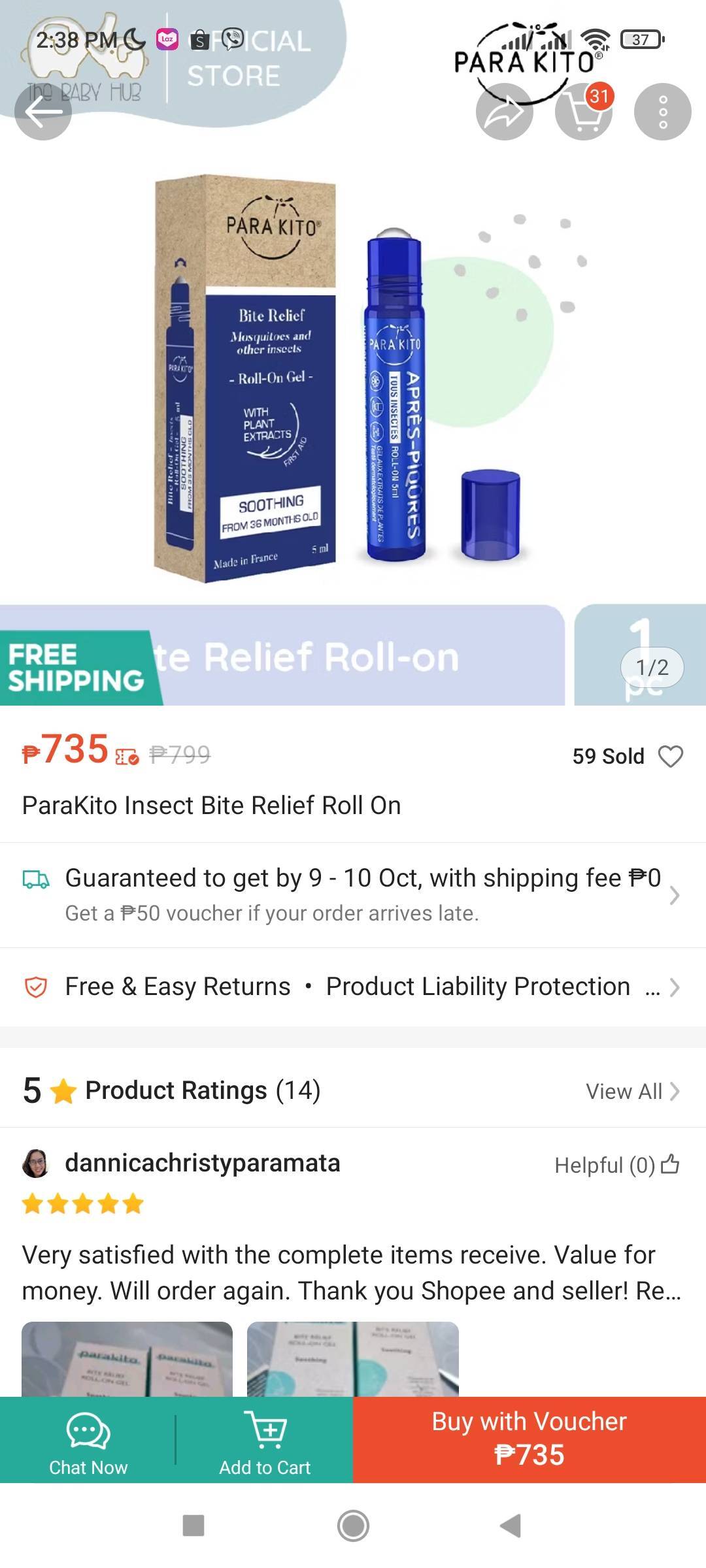Open the second review photo
Screen dimensions: 706x1568
pyautogui.click(x=353, y=1359)
